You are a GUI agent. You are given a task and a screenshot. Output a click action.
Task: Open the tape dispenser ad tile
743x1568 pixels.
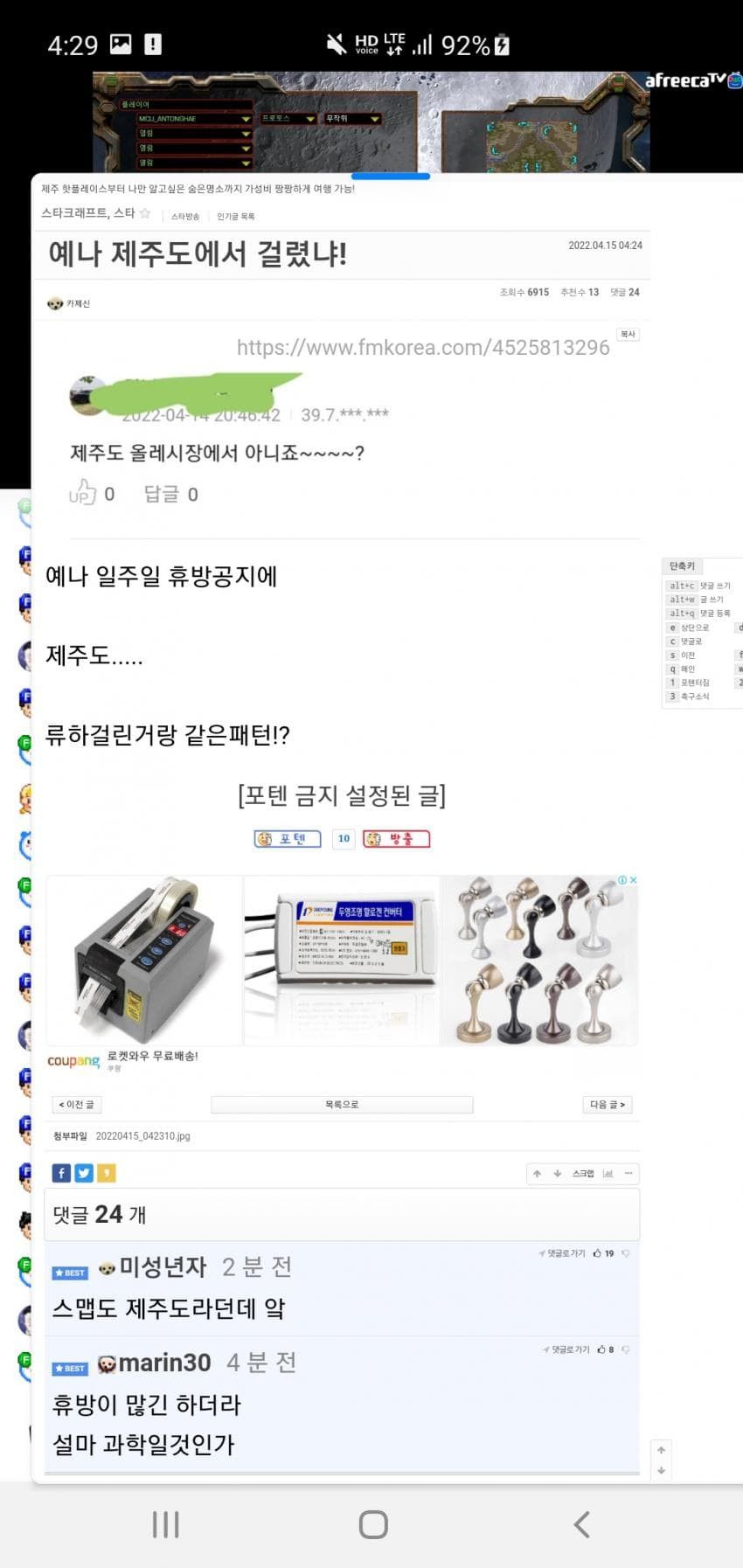pyautogui.click(x=144, y=961)
